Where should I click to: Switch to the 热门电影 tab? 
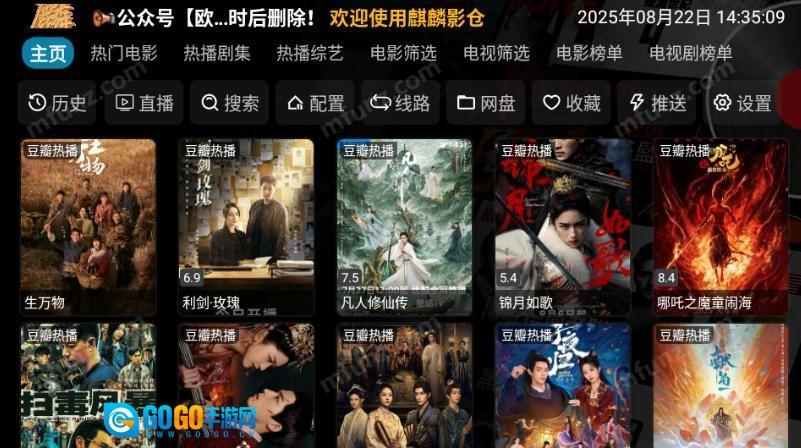coord(123,53)
